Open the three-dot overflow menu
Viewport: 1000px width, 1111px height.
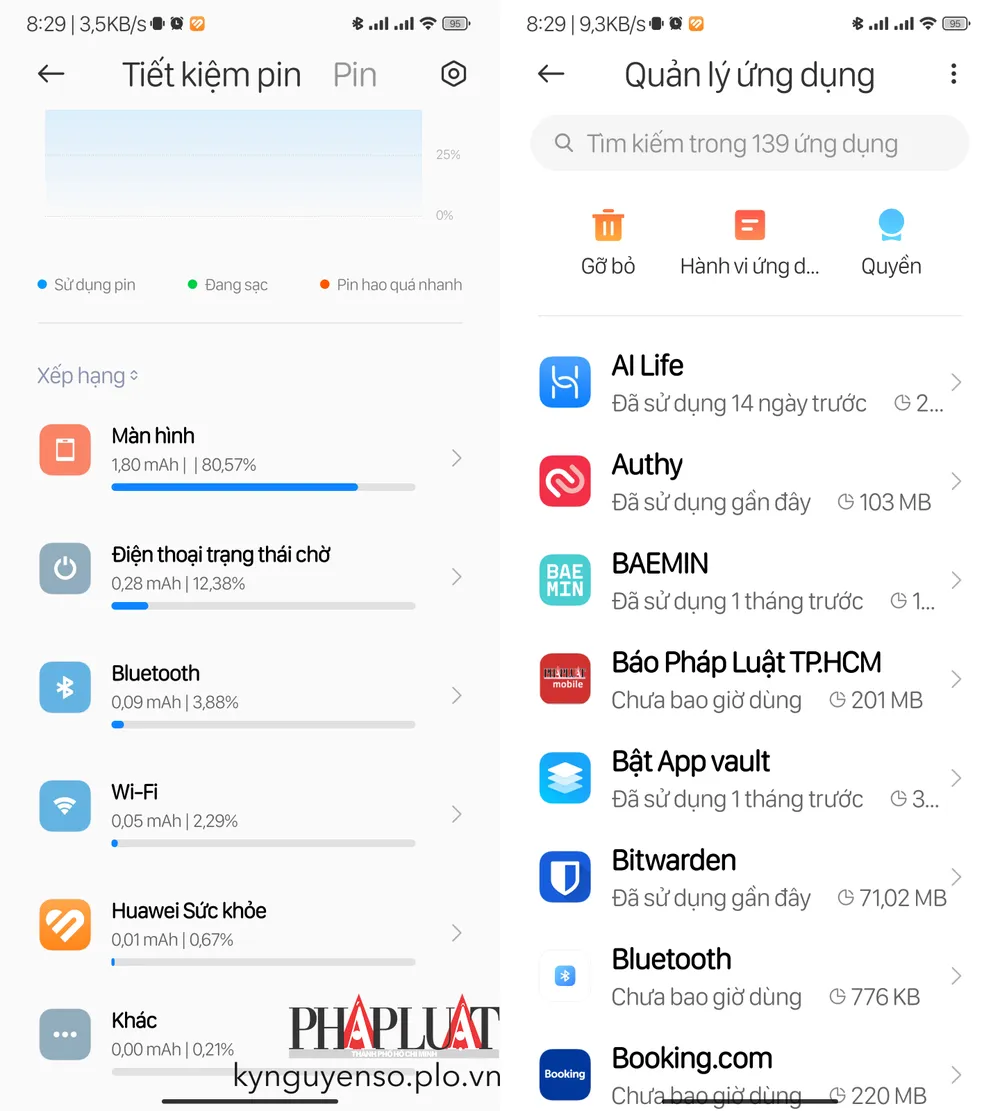pyautogui.click(x=953, y=74)
